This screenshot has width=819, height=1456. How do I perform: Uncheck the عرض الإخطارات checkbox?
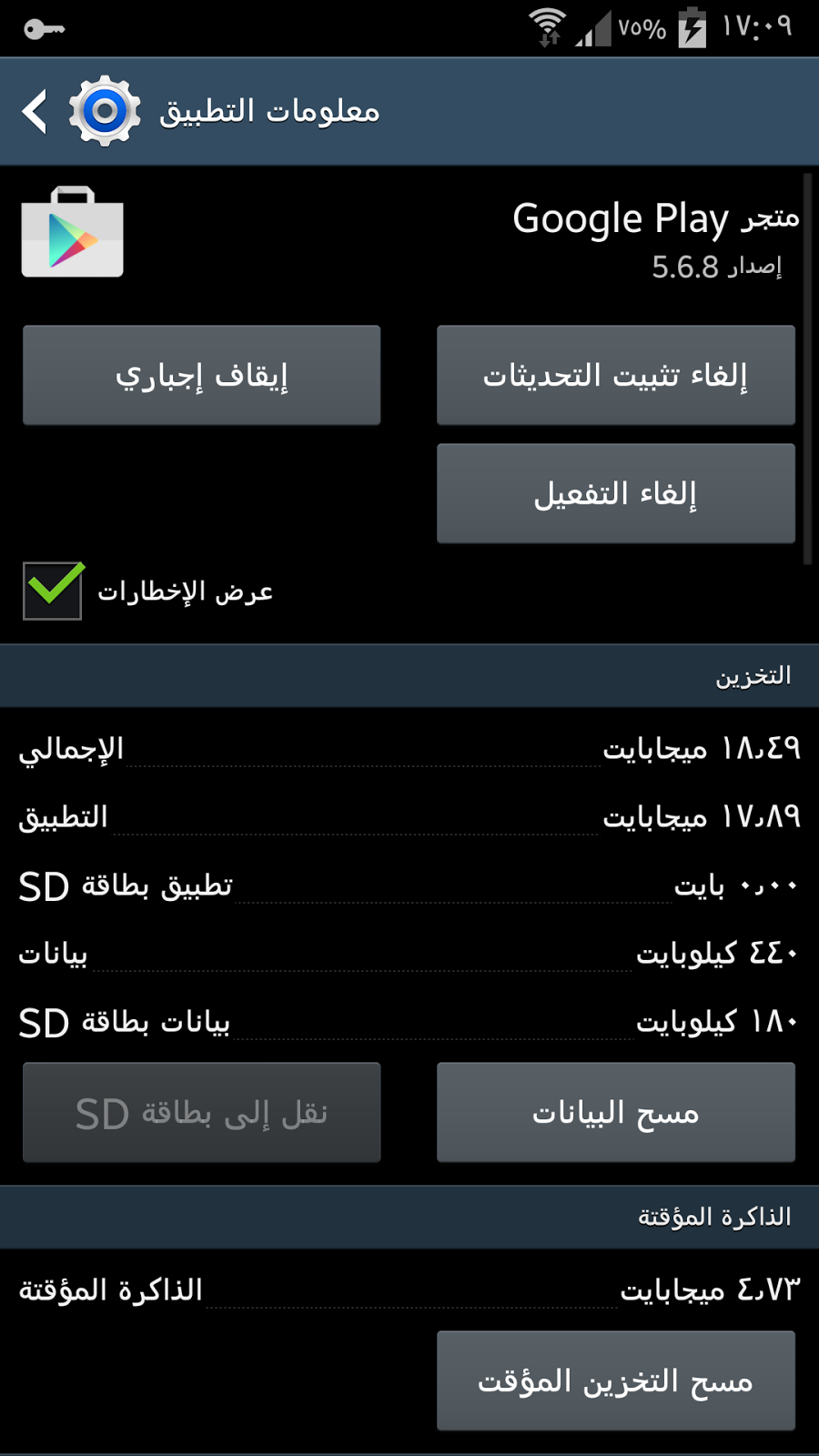point(53,591)
